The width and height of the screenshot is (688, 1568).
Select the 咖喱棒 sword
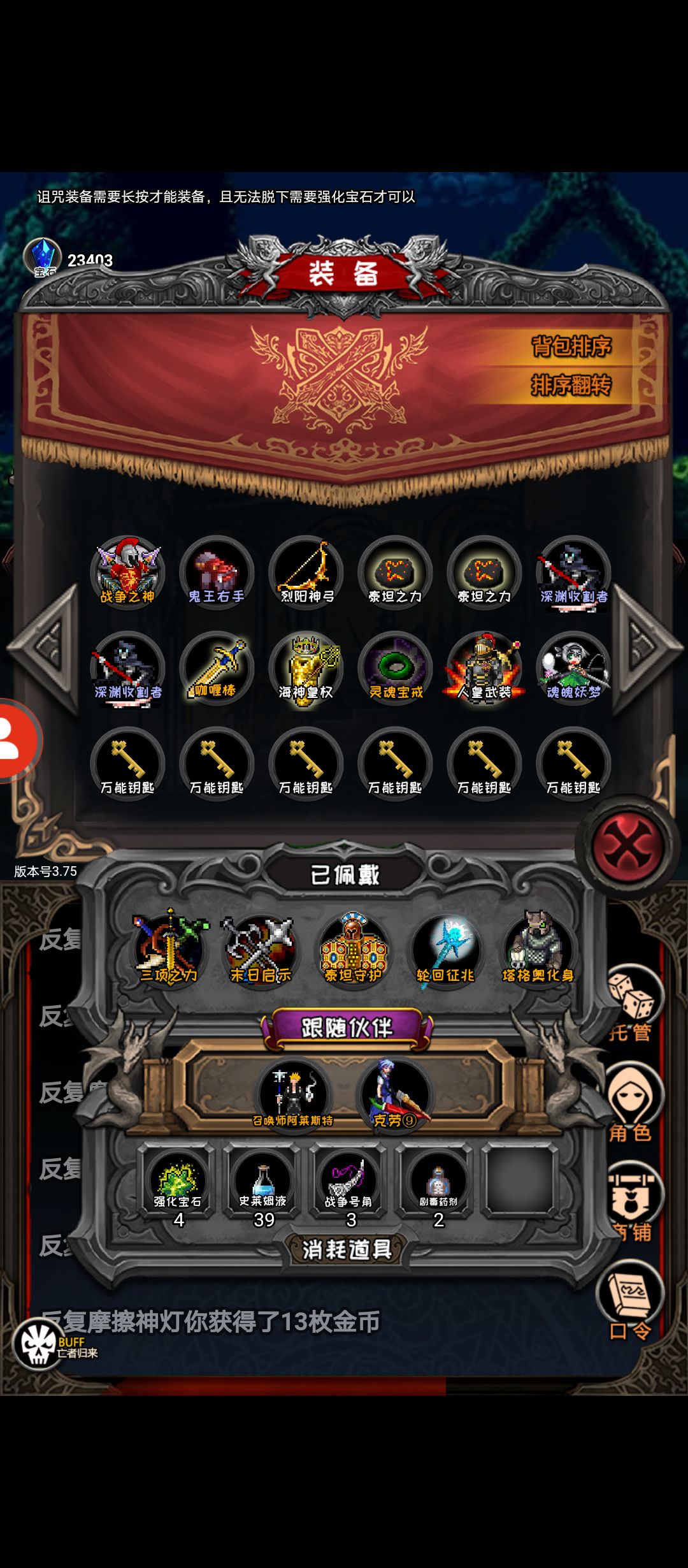217,668
